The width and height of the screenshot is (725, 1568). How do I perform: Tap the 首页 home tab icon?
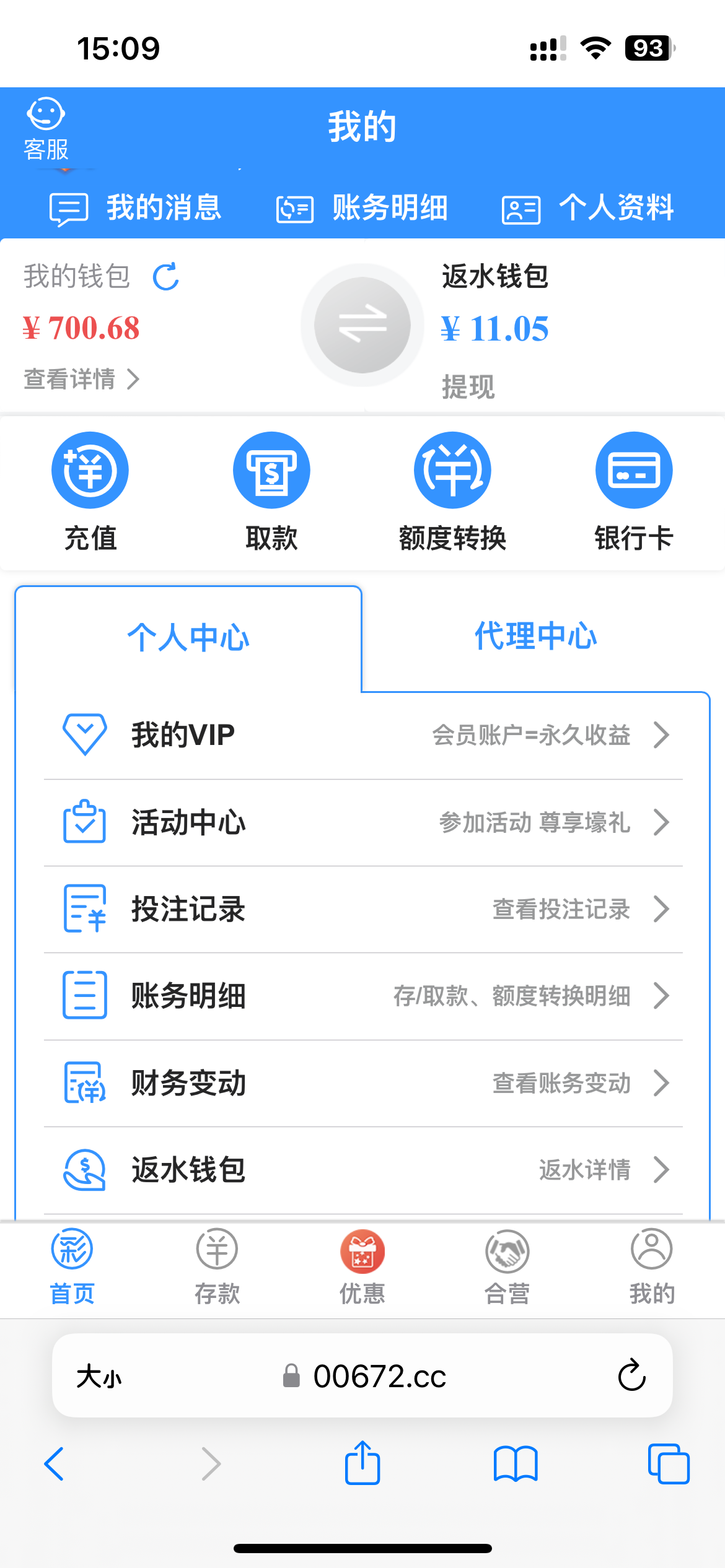[70, 1251]
